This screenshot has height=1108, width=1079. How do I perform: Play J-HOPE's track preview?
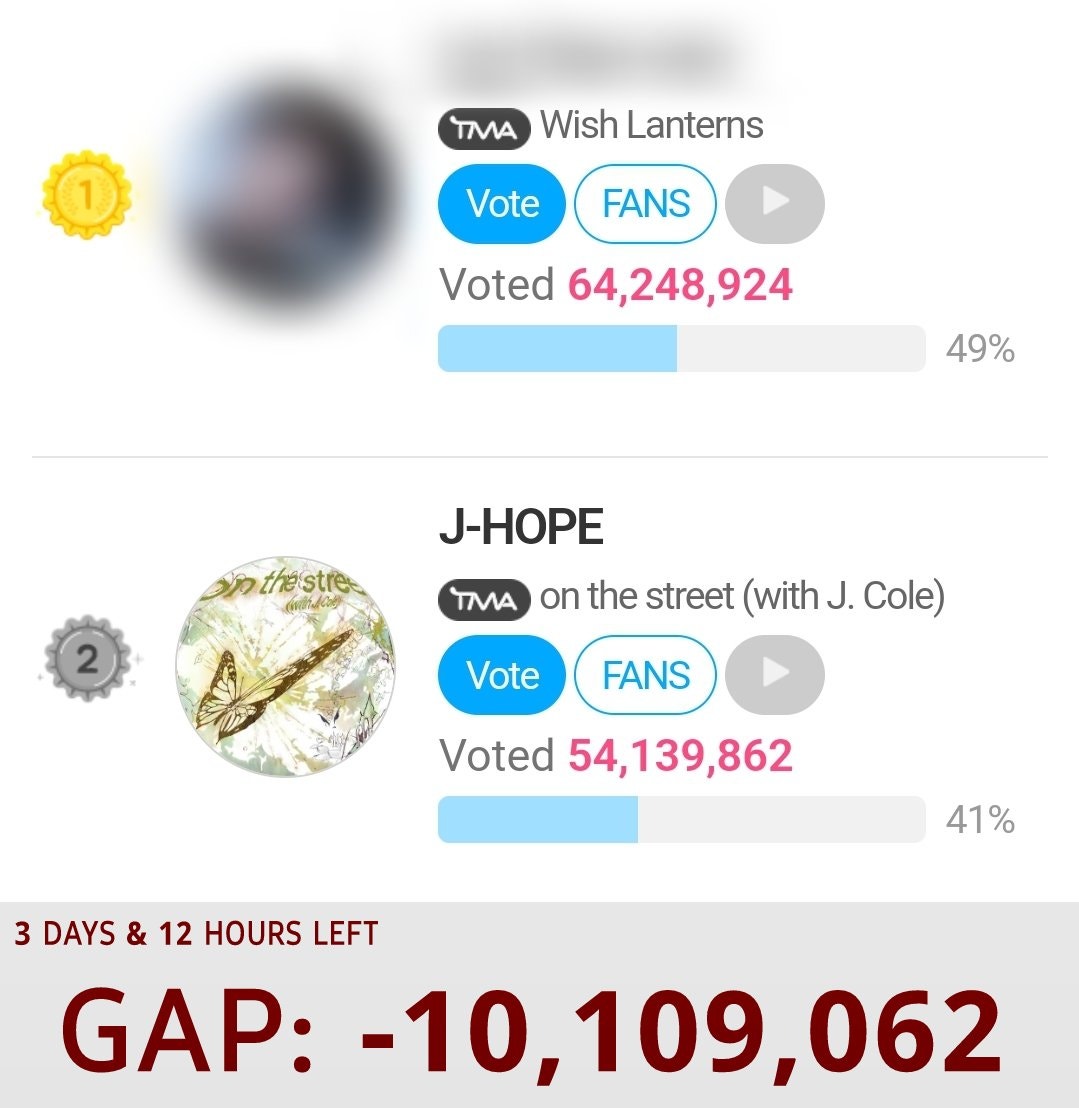click(x=775, y=675)
